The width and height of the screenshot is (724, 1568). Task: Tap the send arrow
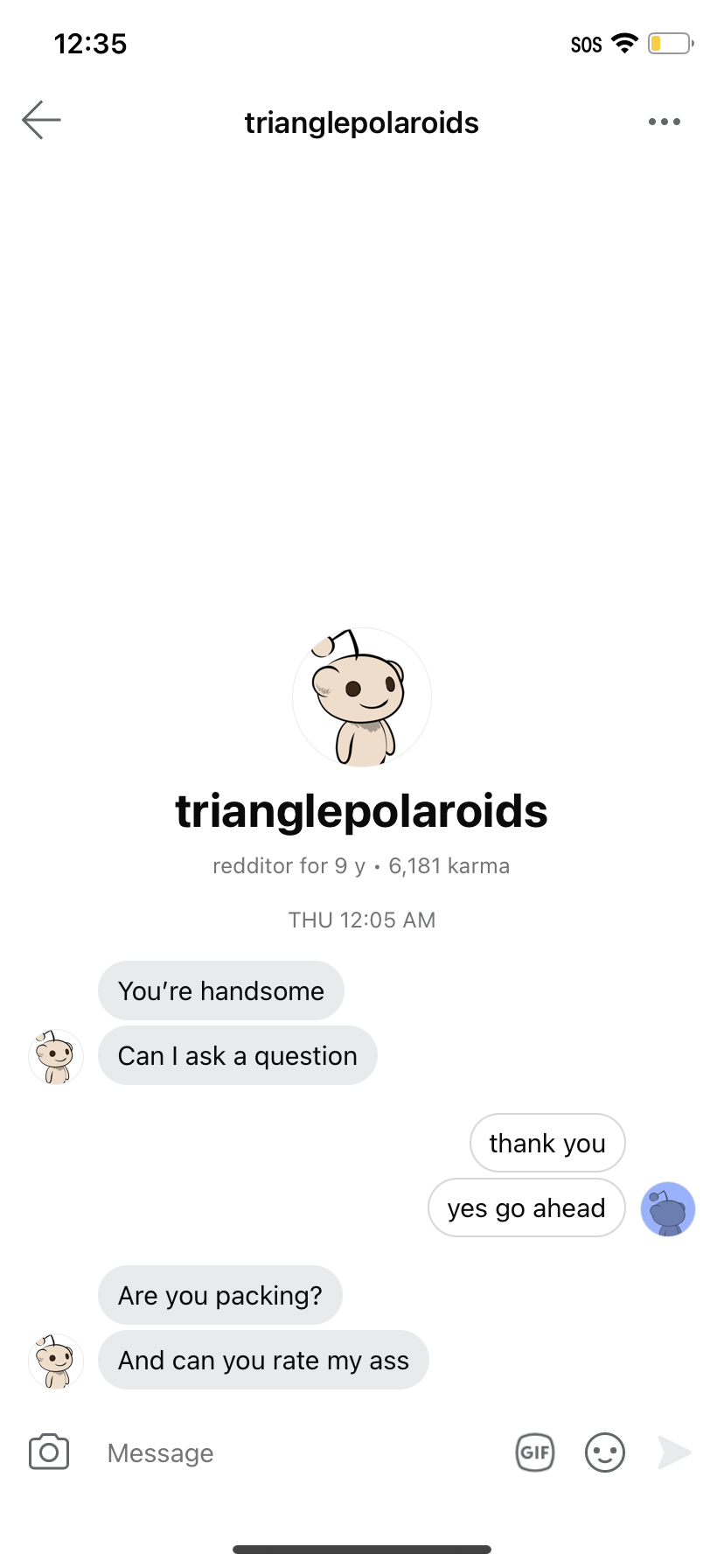click(x=674, y=1452)
